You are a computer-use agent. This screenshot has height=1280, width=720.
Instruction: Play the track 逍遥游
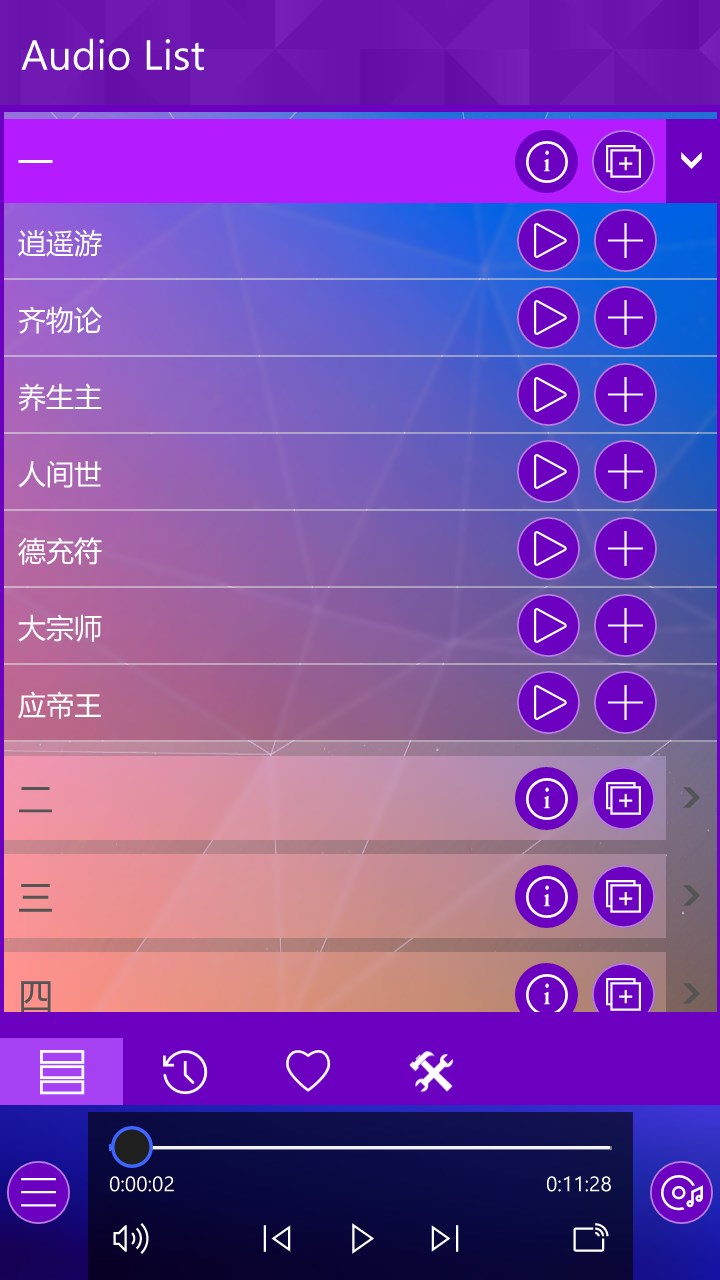(x=548, y=241)
